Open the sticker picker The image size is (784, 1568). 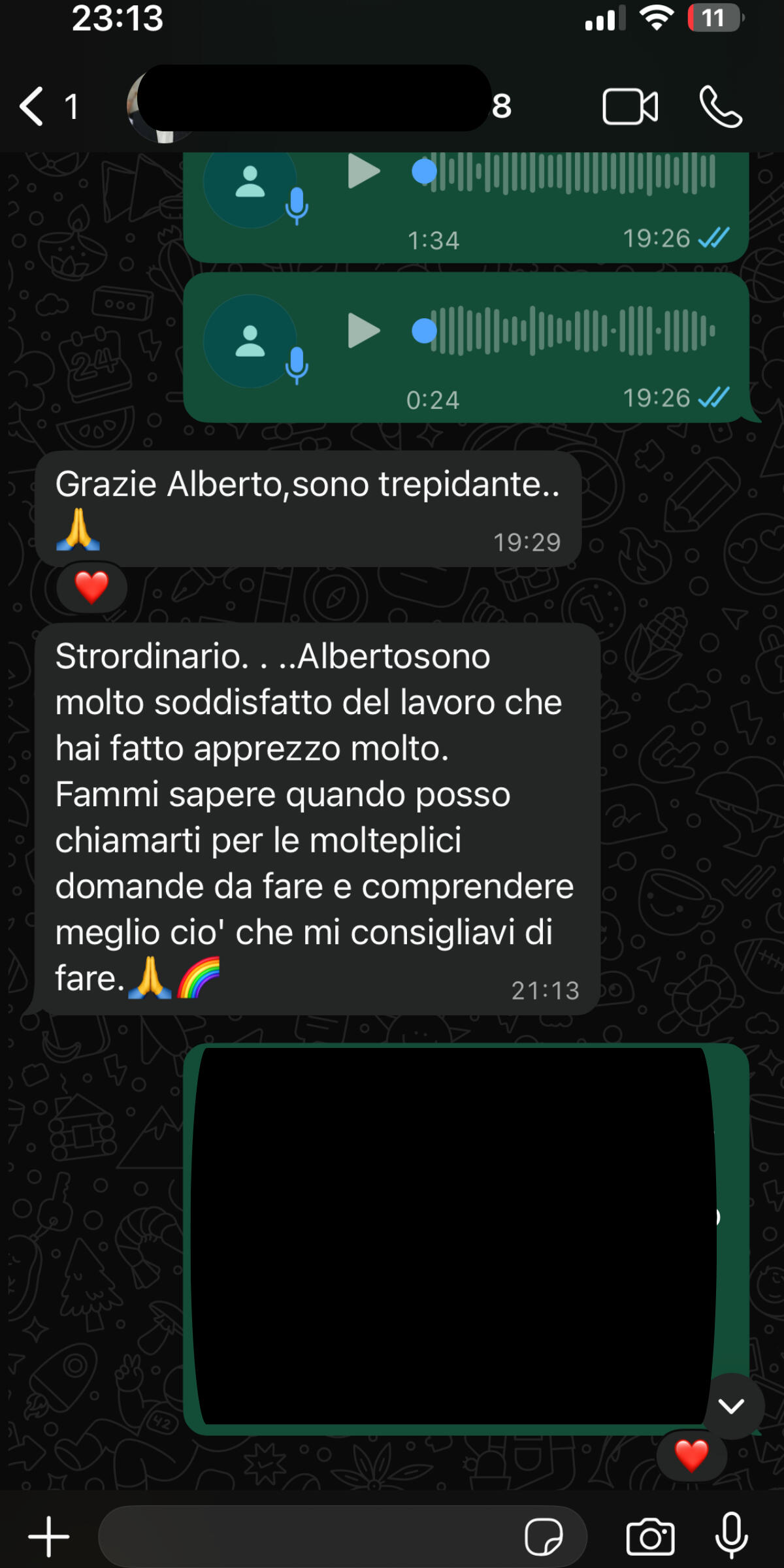click(544, 1537)
